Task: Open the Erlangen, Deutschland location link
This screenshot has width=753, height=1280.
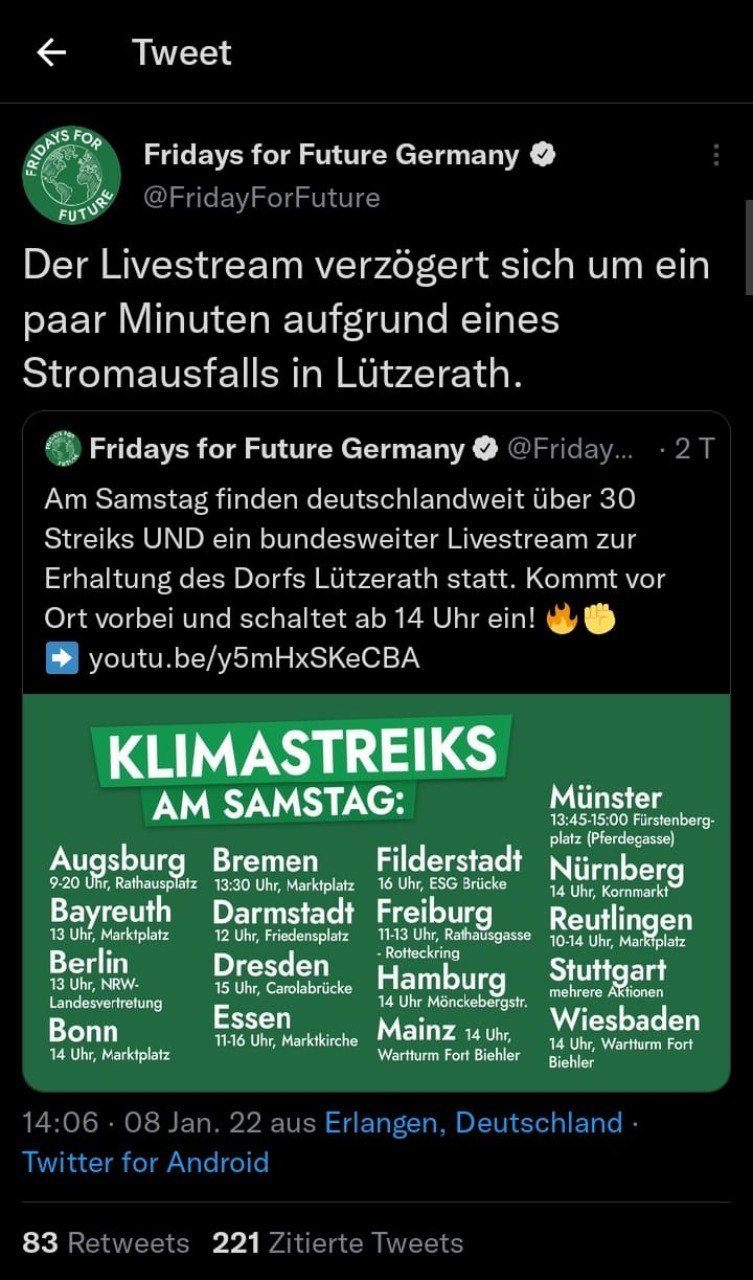Action: [473, 1123]
